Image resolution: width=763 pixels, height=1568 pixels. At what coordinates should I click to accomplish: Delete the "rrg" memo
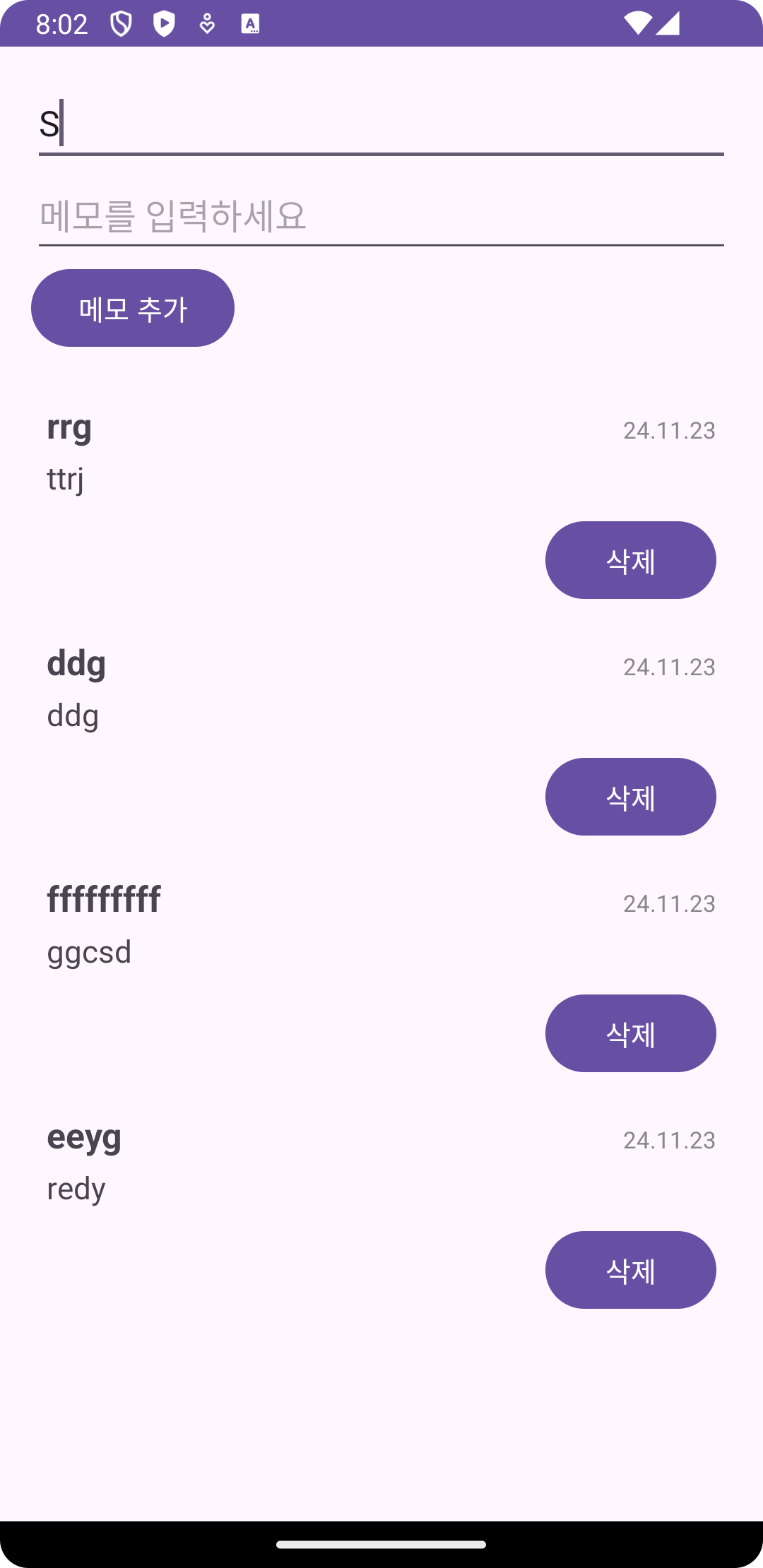[630, 560]
